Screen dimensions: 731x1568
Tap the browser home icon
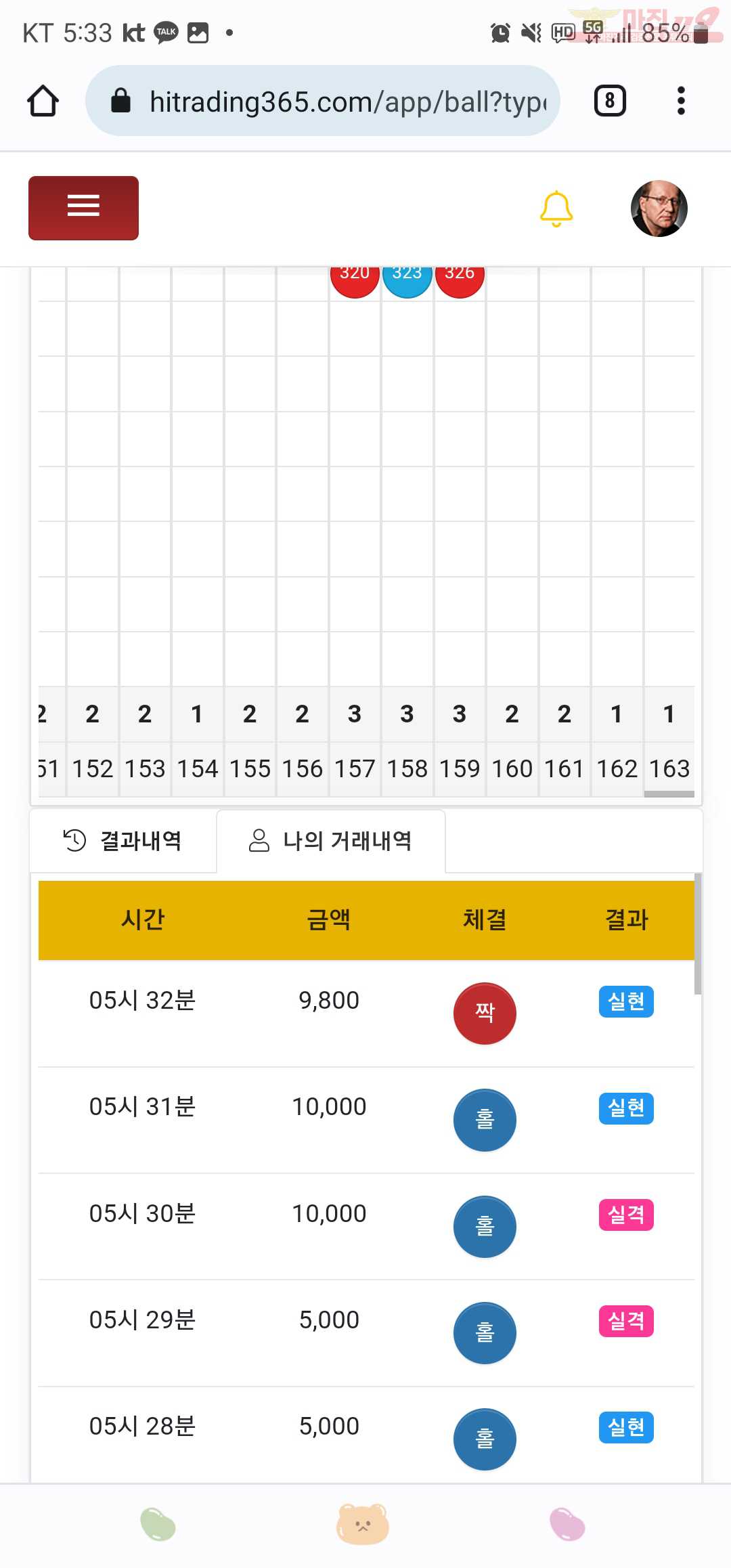click(43, 101)
